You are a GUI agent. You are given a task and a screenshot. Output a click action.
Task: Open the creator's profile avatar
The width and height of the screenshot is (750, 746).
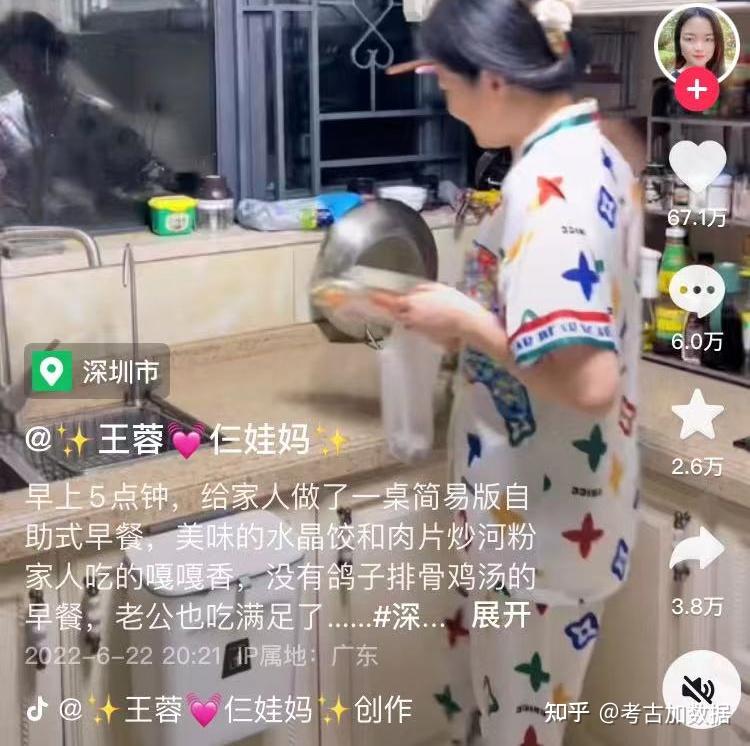click(x=696, y=44)
